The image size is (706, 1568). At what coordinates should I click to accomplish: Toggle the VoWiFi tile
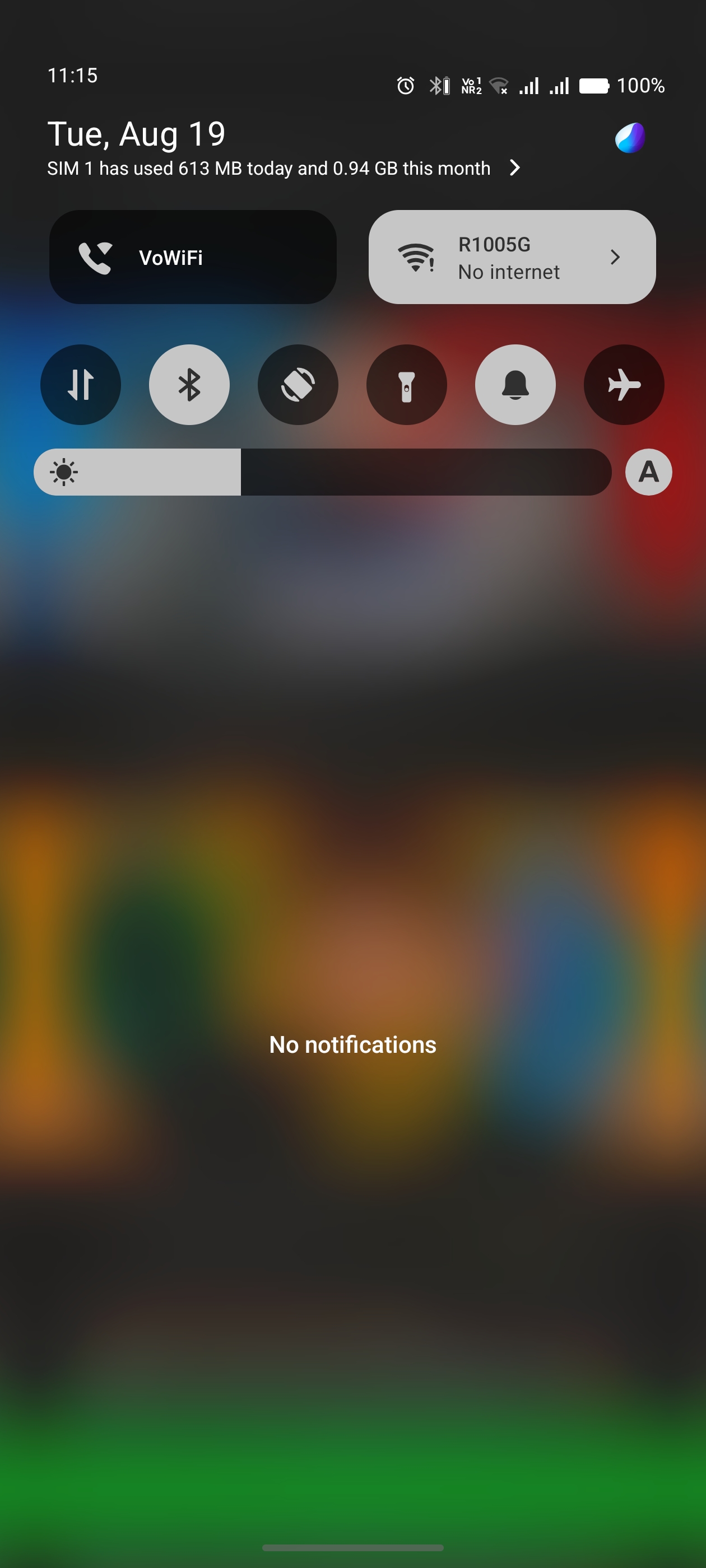(x=193, y=257)
